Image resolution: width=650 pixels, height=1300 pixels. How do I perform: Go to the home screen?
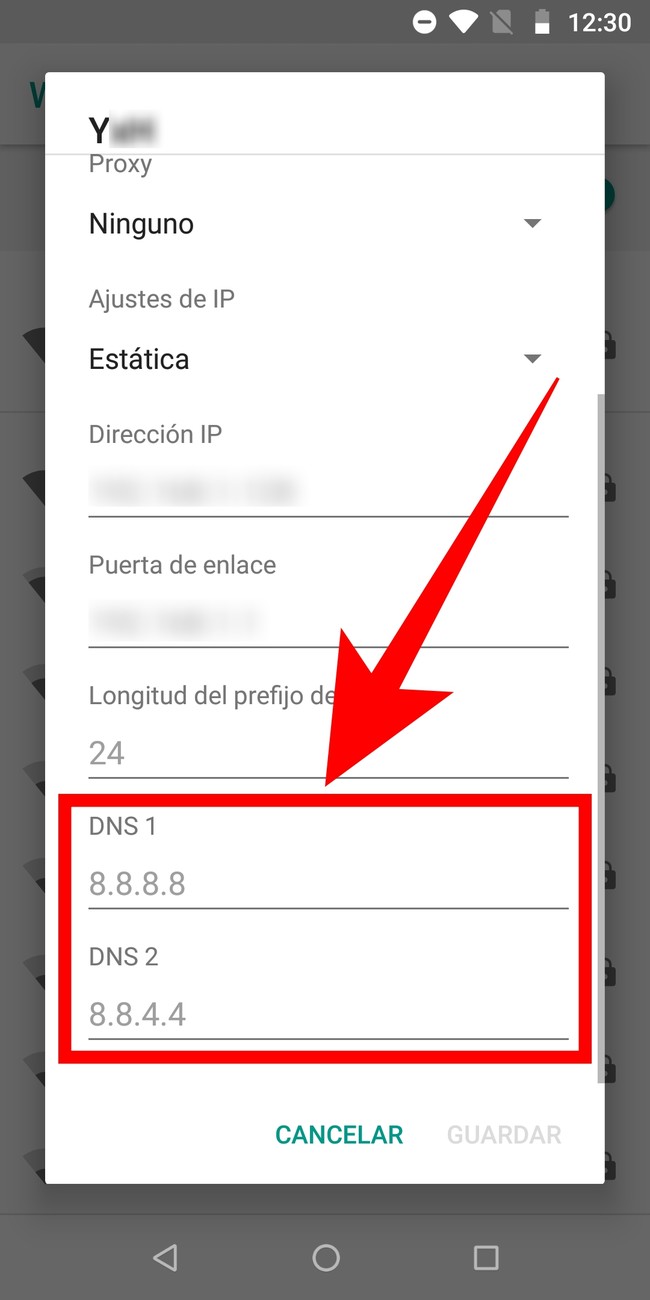pos(326,1257)
